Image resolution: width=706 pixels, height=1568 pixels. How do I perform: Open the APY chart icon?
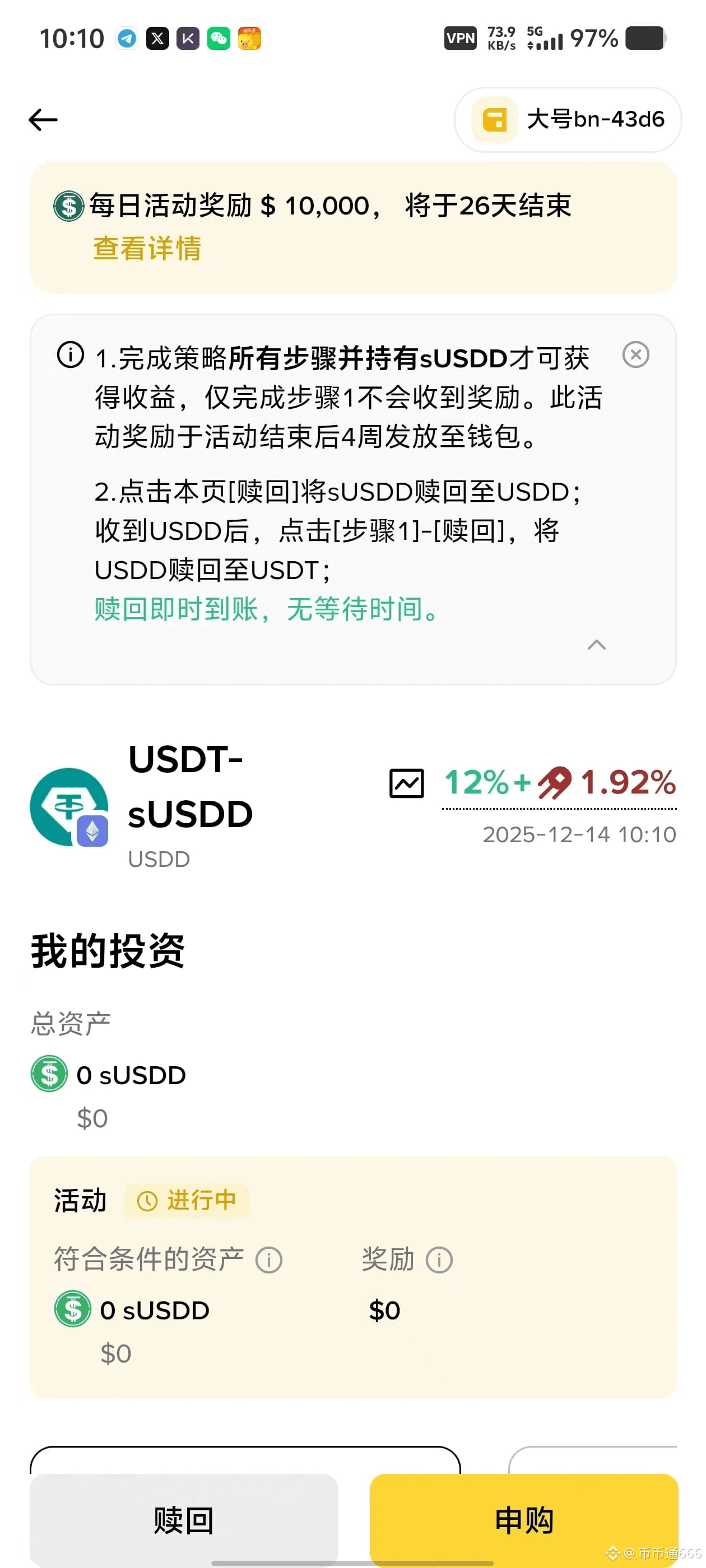[406, 783]
